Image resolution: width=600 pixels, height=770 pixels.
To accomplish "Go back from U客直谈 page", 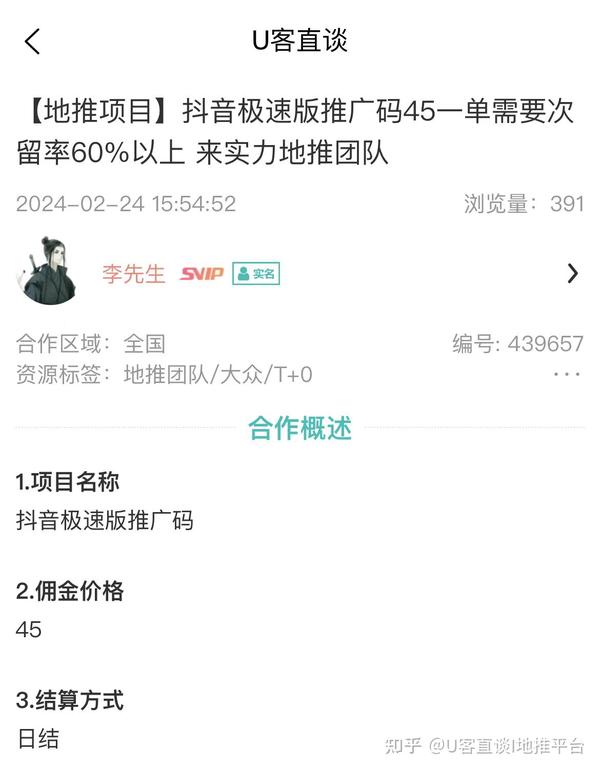I will click(x=32, y=42).
